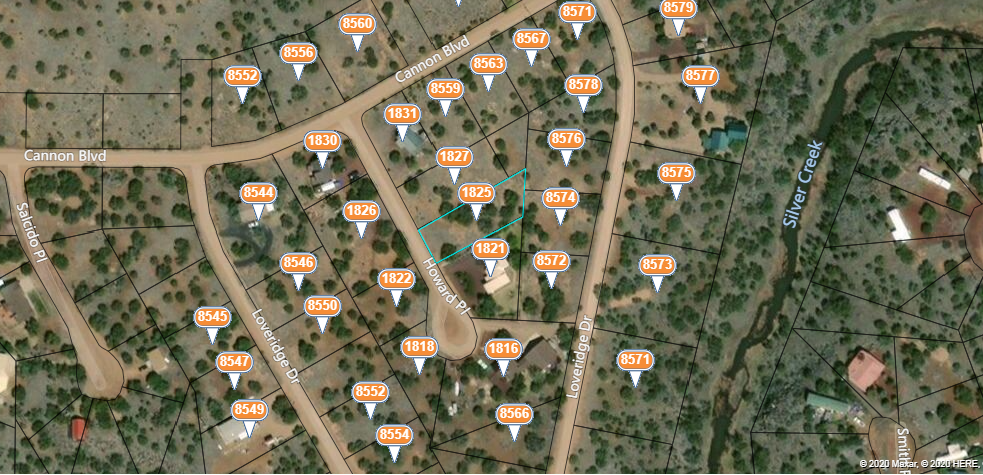This screenshot has height=475, width=983.
Task: Open parcel marker 8549
Action: coord(249,411)
